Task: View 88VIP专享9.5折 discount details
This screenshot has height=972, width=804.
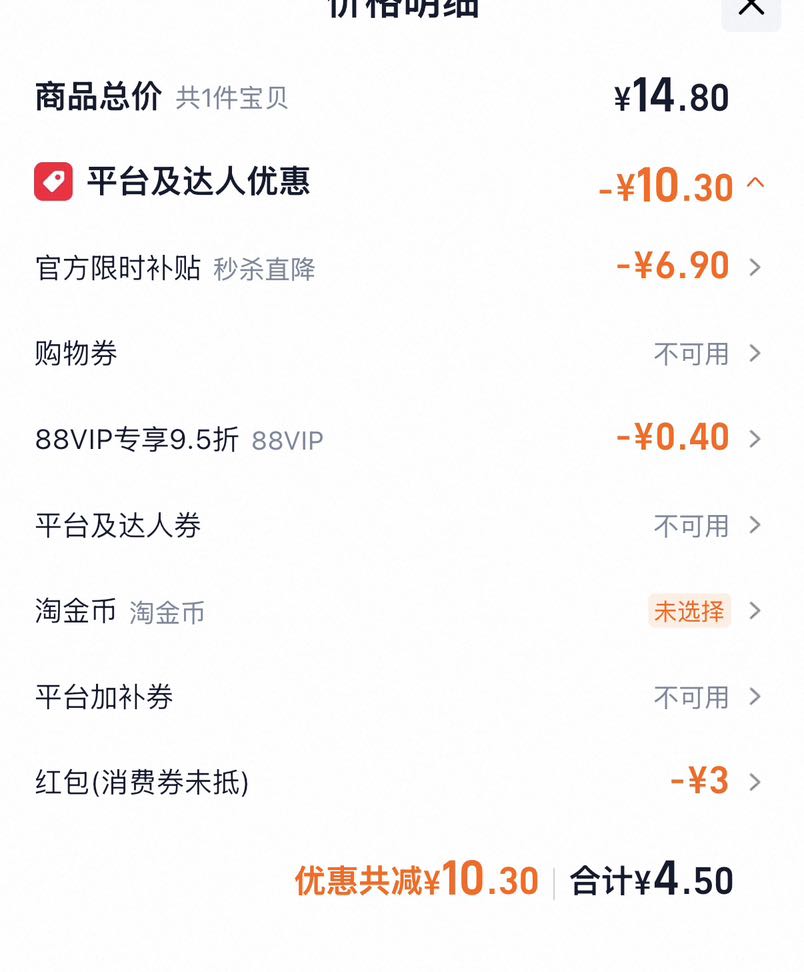Action: click(402, 439)
